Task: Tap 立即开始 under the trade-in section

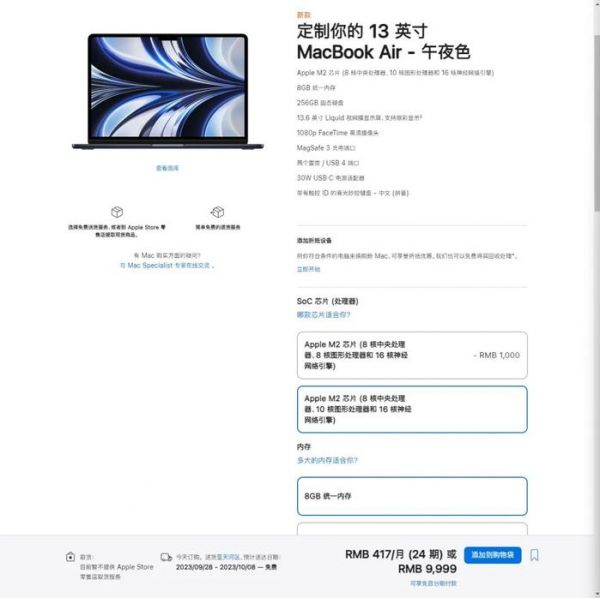Action: [308, 269]
